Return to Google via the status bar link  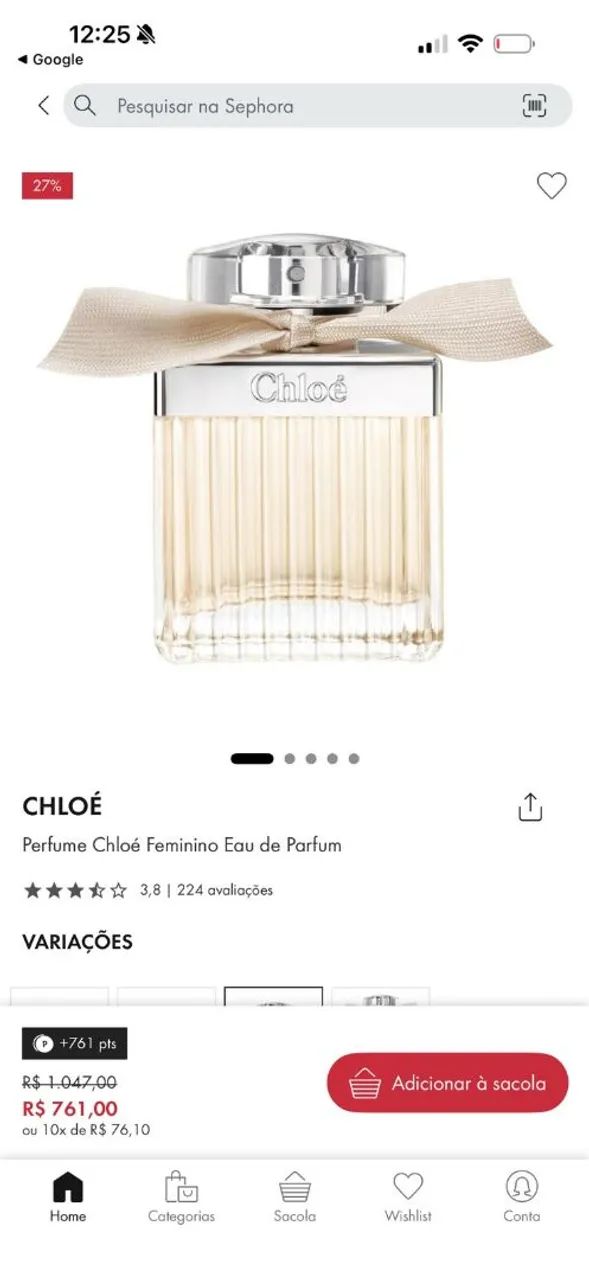click(x=50, y=60)
